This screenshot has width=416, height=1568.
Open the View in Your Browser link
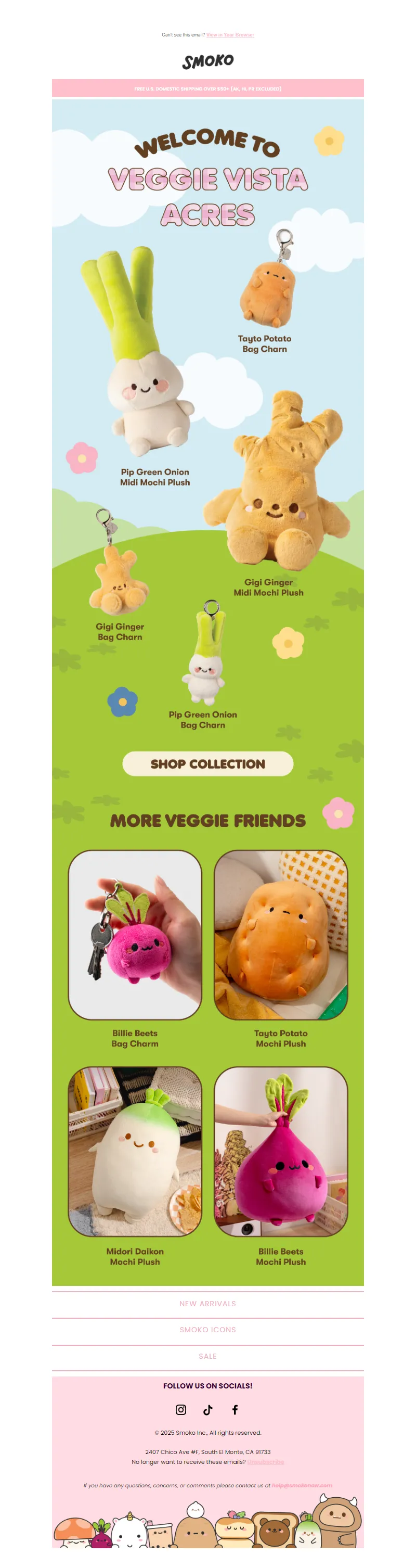pos(230,35)
